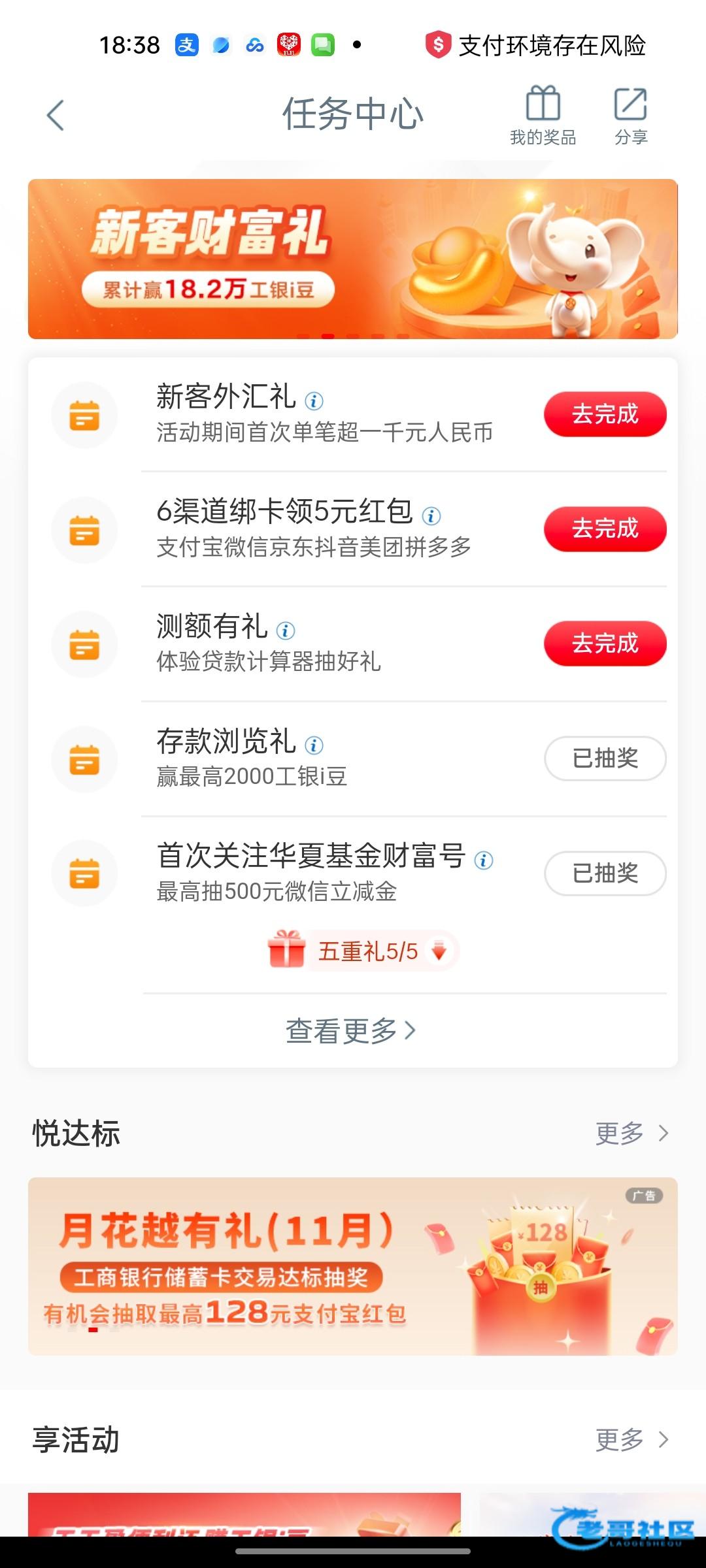706x1568 pixels.
Task: View info icon next to 新客外汇礼
Action: (x=314, y=400)
